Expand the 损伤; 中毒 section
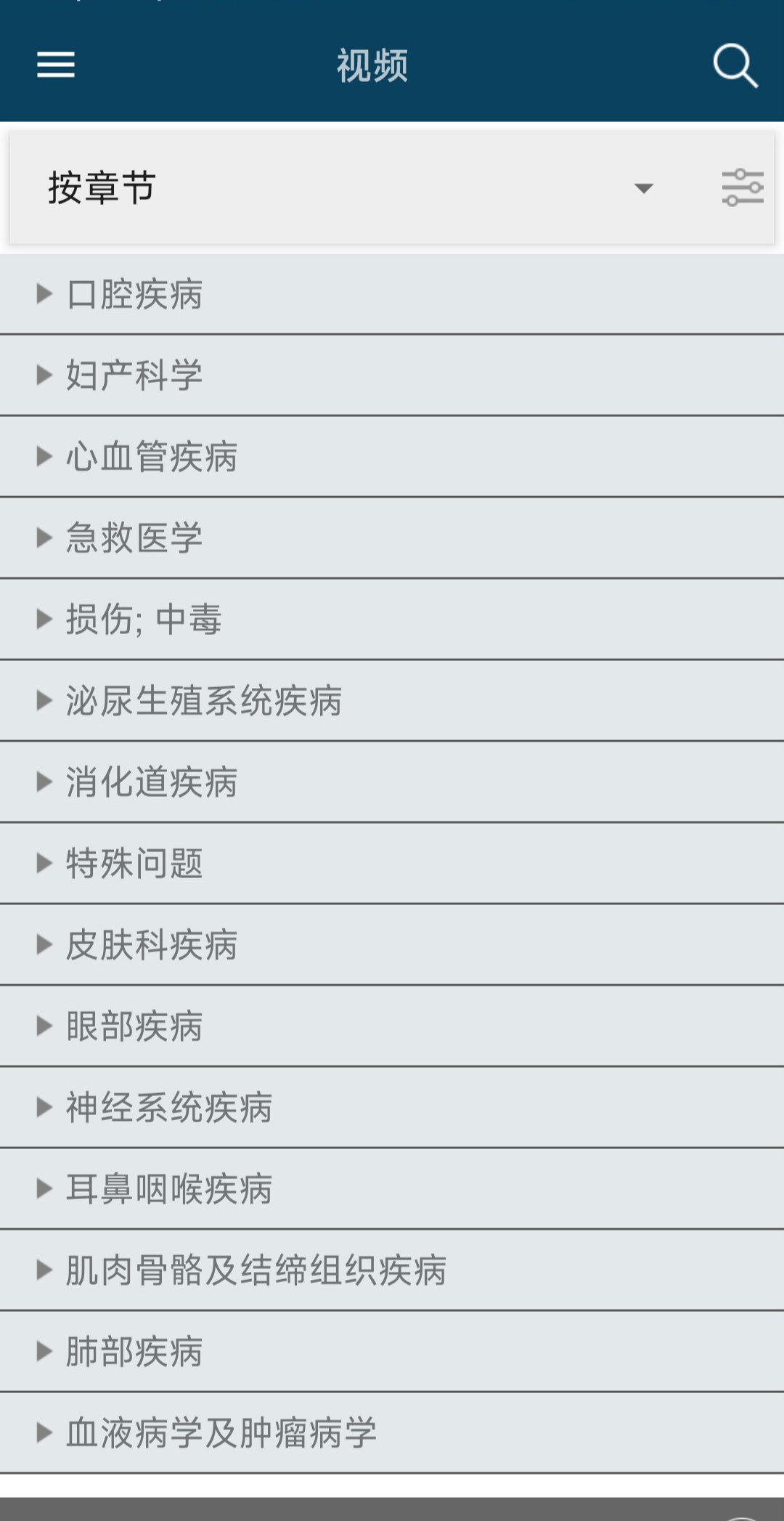 (x=144, y=620)
